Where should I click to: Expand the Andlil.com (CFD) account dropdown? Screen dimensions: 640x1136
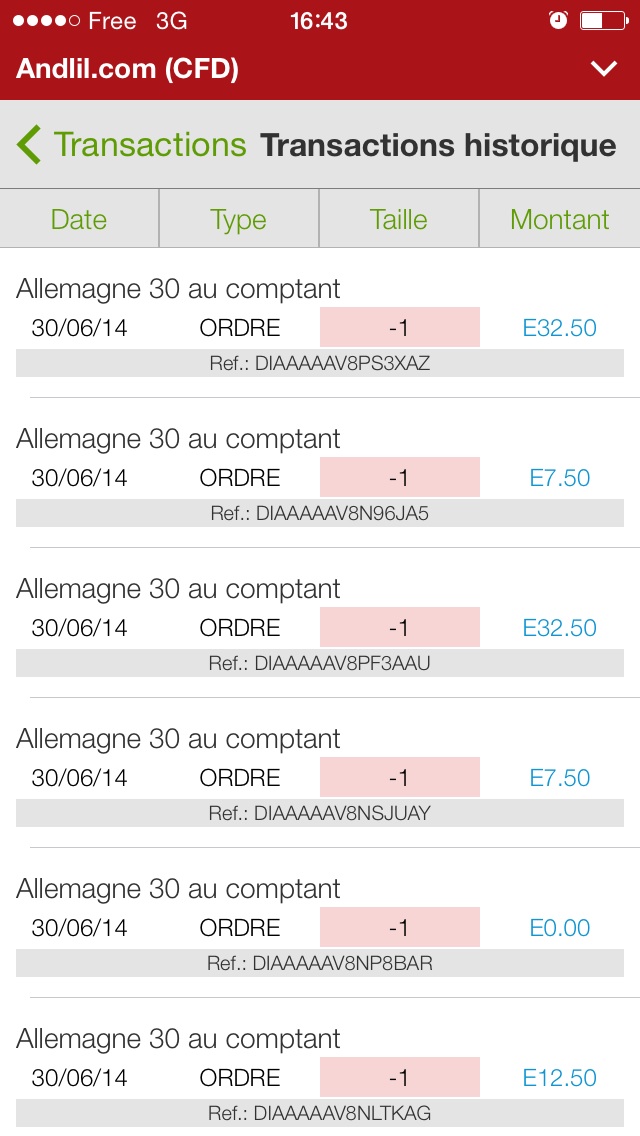pyautogui.click(x=604, y=69)
